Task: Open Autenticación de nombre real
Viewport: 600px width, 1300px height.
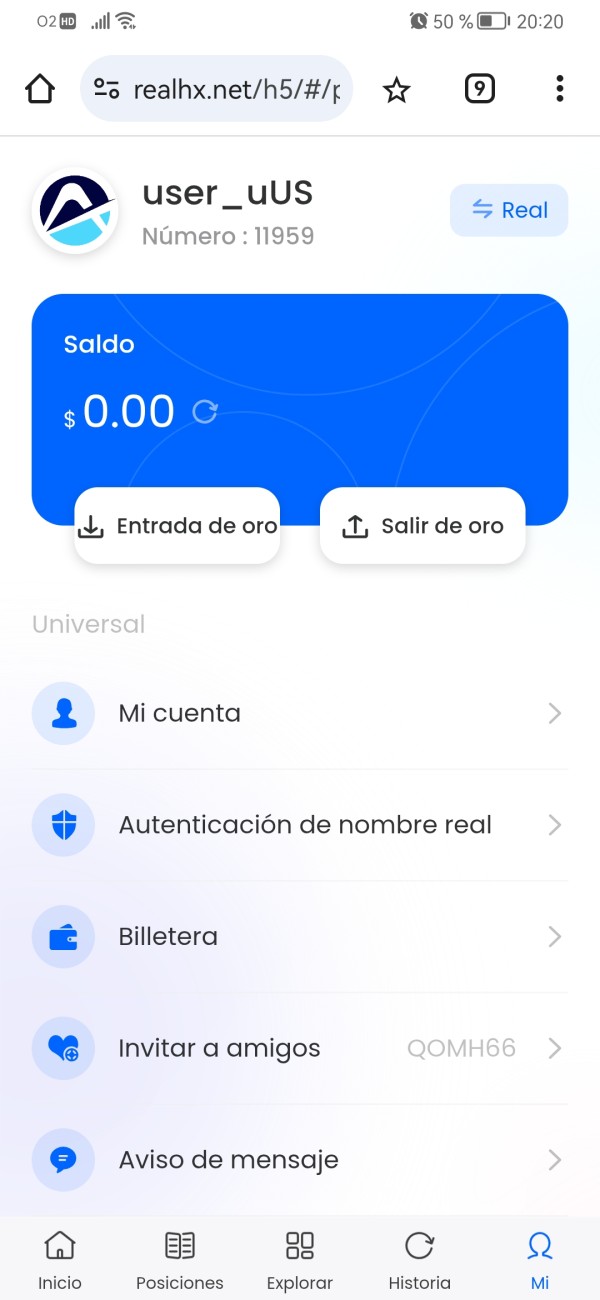Action: (x=300, y=825)
